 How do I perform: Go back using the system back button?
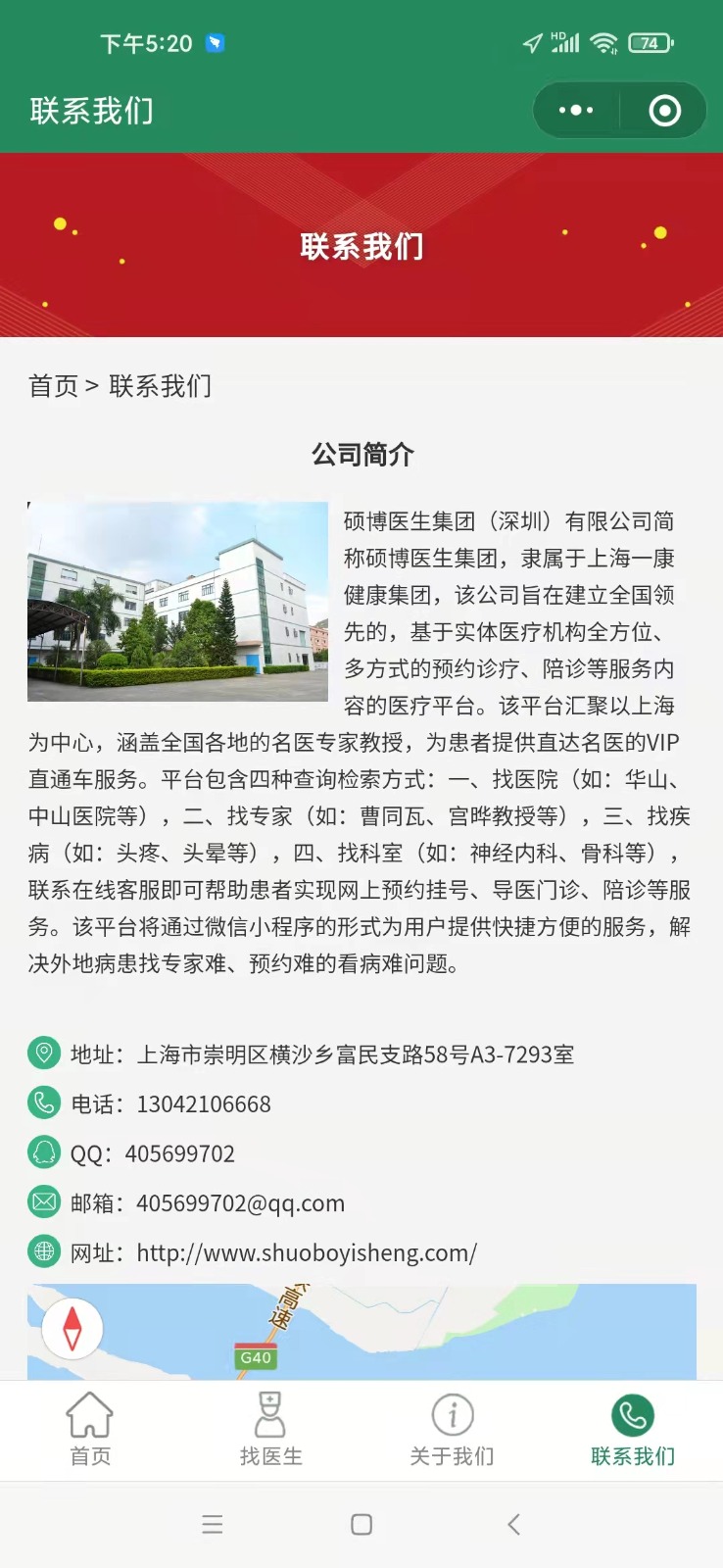513,1524
